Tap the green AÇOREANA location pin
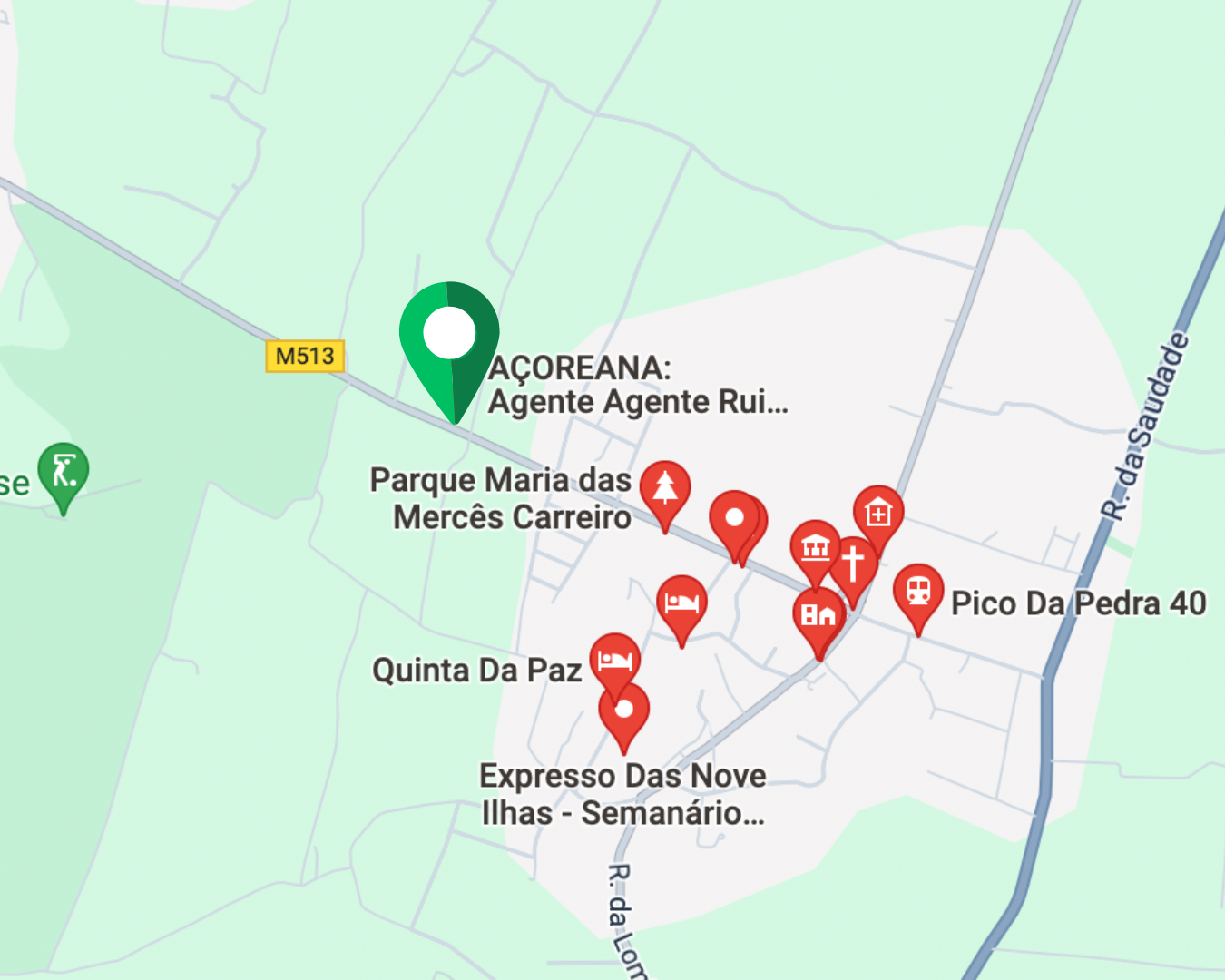The width and height of the screenshot is (1225, 980). 449,336
